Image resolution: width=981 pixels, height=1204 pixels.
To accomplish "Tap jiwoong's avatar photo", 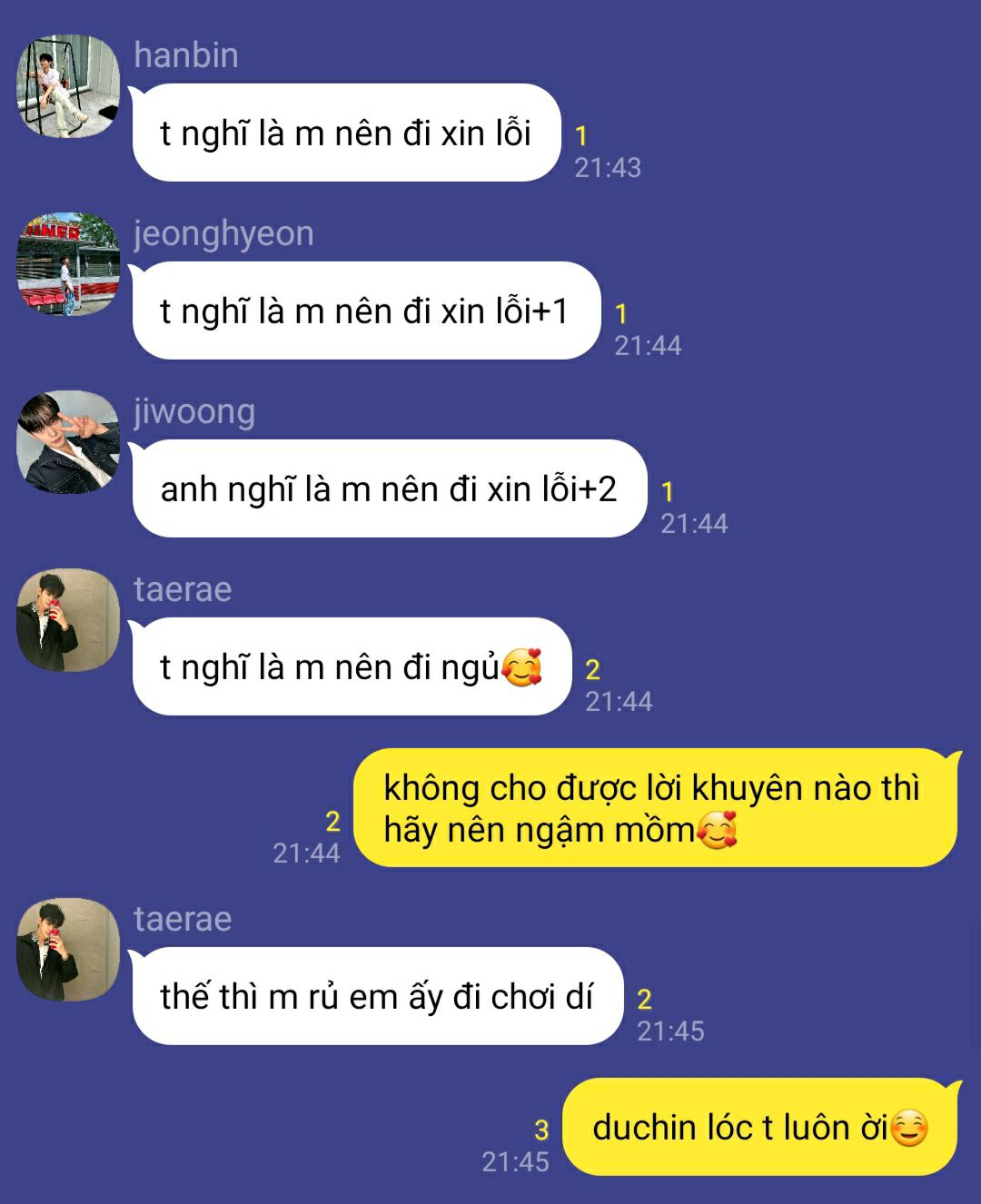I will click(68, 442).
